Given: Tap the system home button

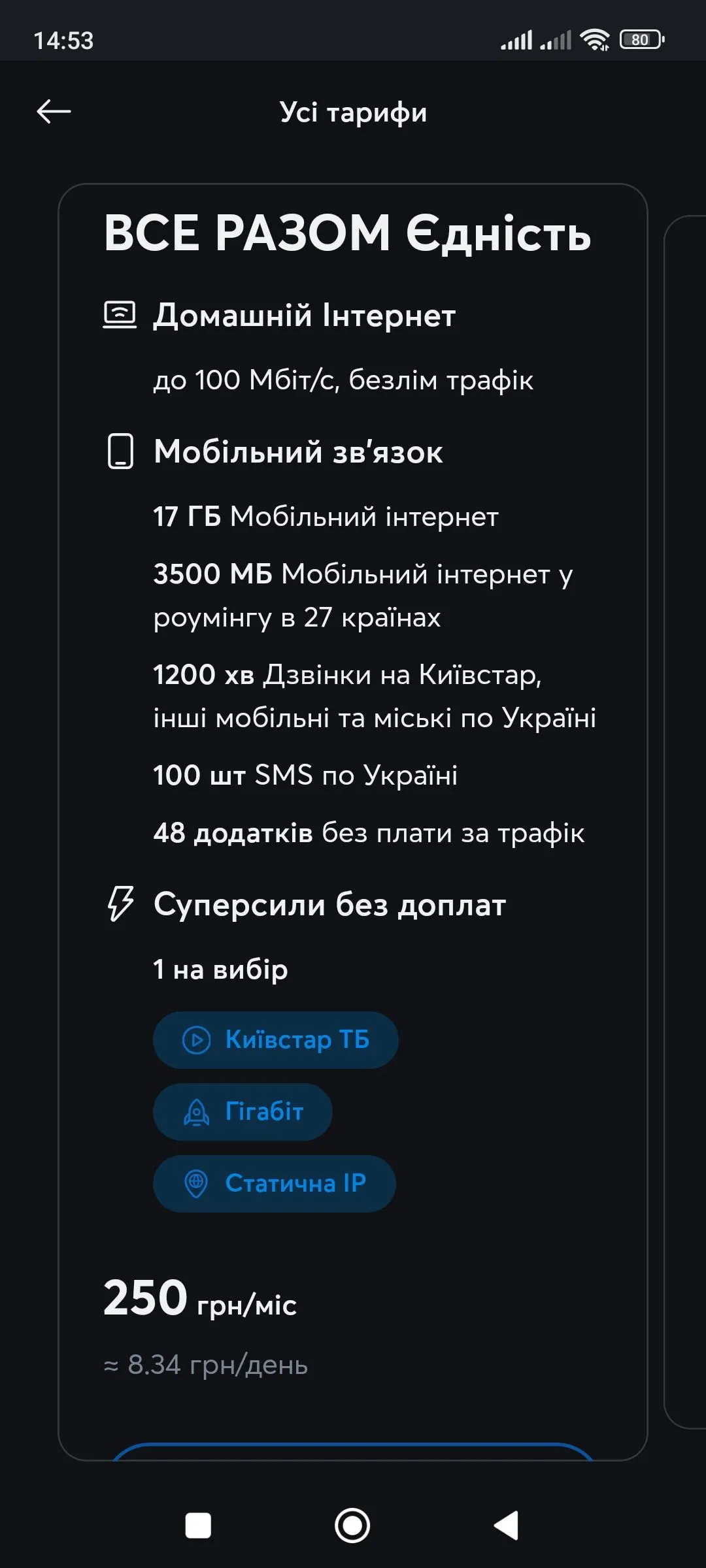Looking at the screenshot, I should [352, 1526].
